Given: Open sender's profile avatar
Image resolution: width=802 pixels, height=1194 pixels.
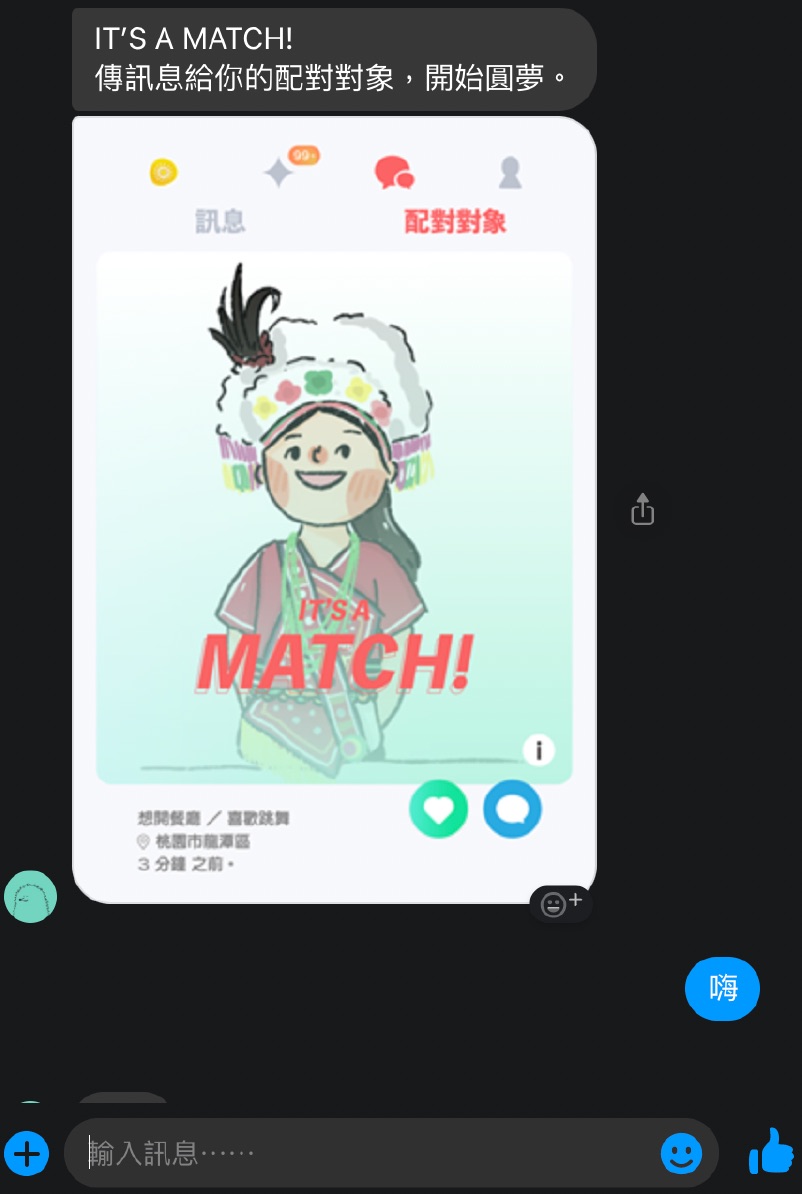Looking at the screenshot, I should [x=31, y=896].
